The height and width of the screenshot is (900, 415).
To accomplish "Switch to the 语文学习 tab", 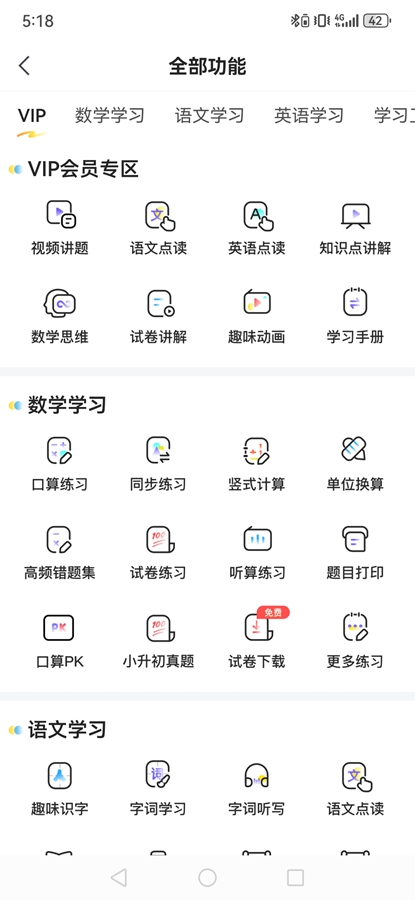I will coord(210,115).
